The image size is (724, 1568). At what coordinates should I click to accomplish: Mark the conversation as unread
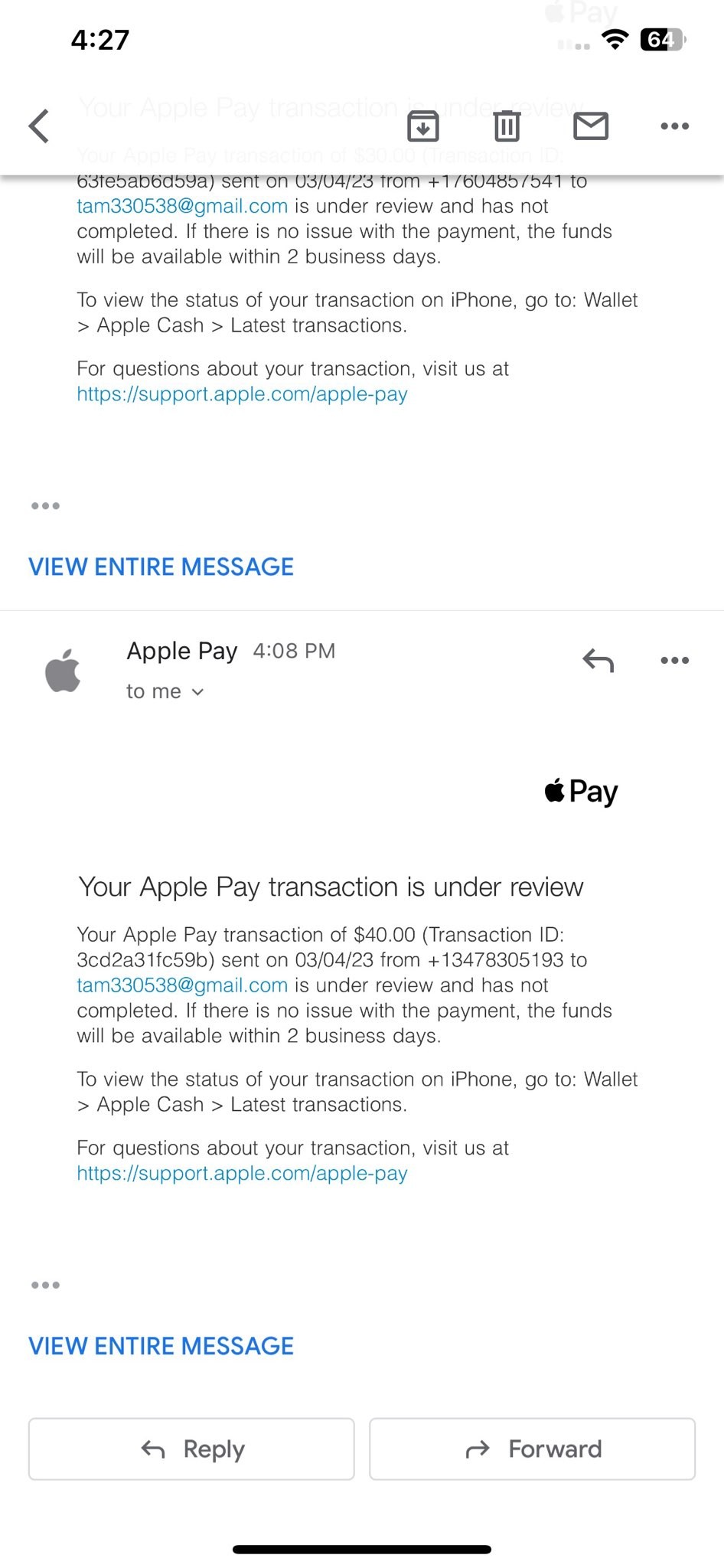(x=590, y=126)
